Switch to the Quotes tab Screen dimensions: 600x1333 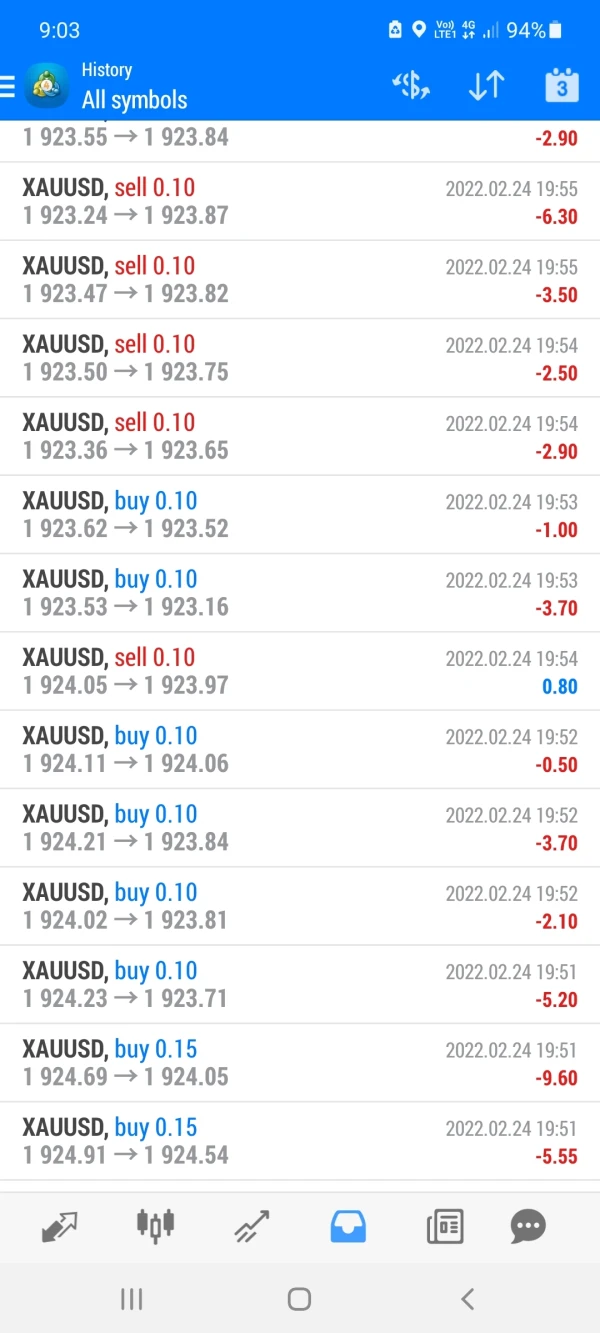coord(60,1225)
